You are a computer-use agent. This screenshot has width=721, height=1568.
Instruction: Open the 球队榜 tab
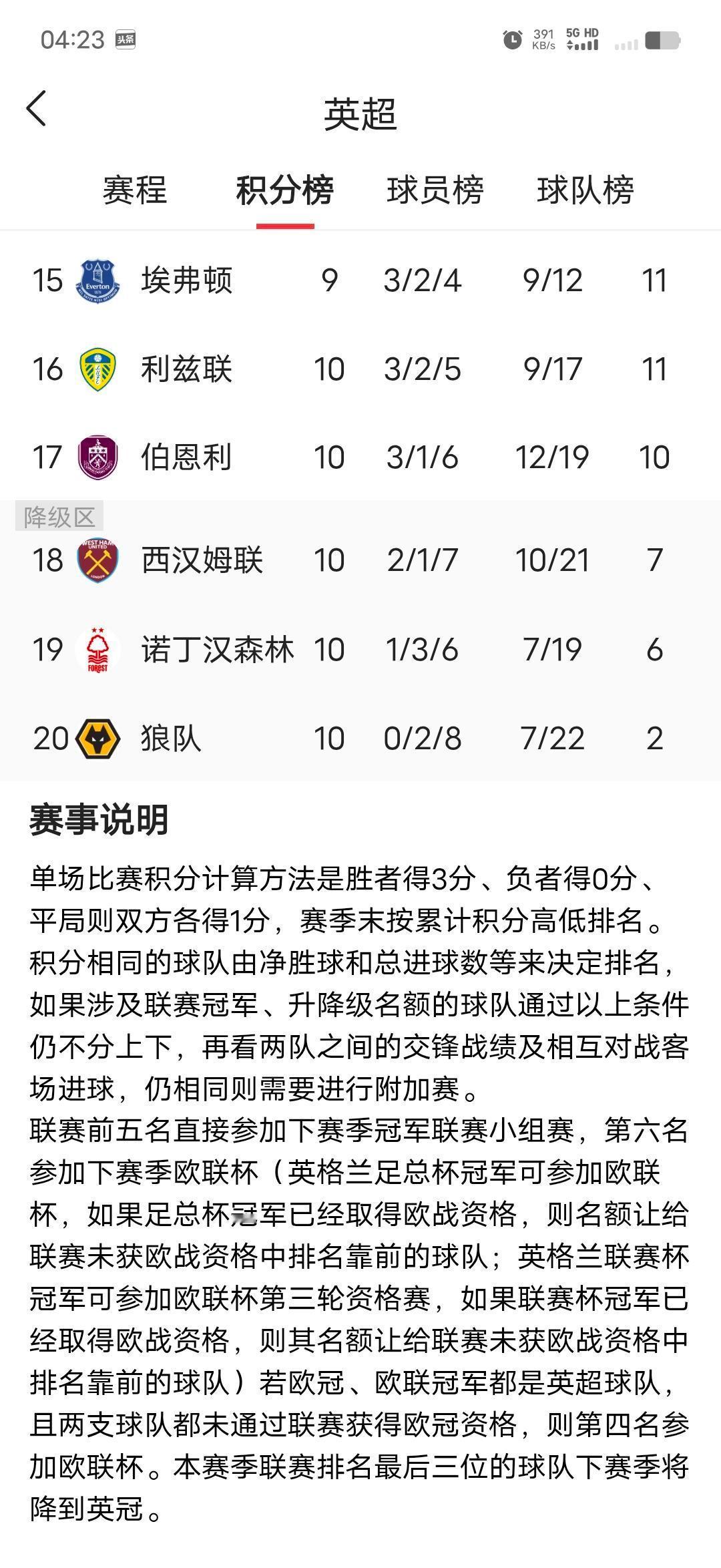pyautogui.click(x=585, y=190)
